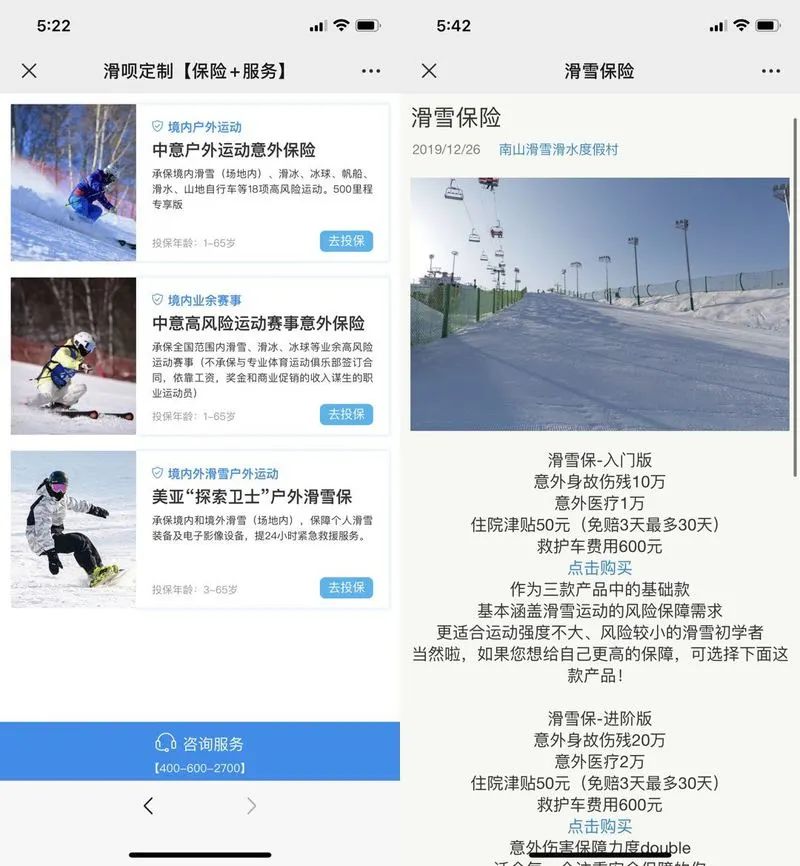The width and height of the screenshot is (800, 866).
Task: Open the 中意高风险运动赛事意外保险 card
Action: 258,324
